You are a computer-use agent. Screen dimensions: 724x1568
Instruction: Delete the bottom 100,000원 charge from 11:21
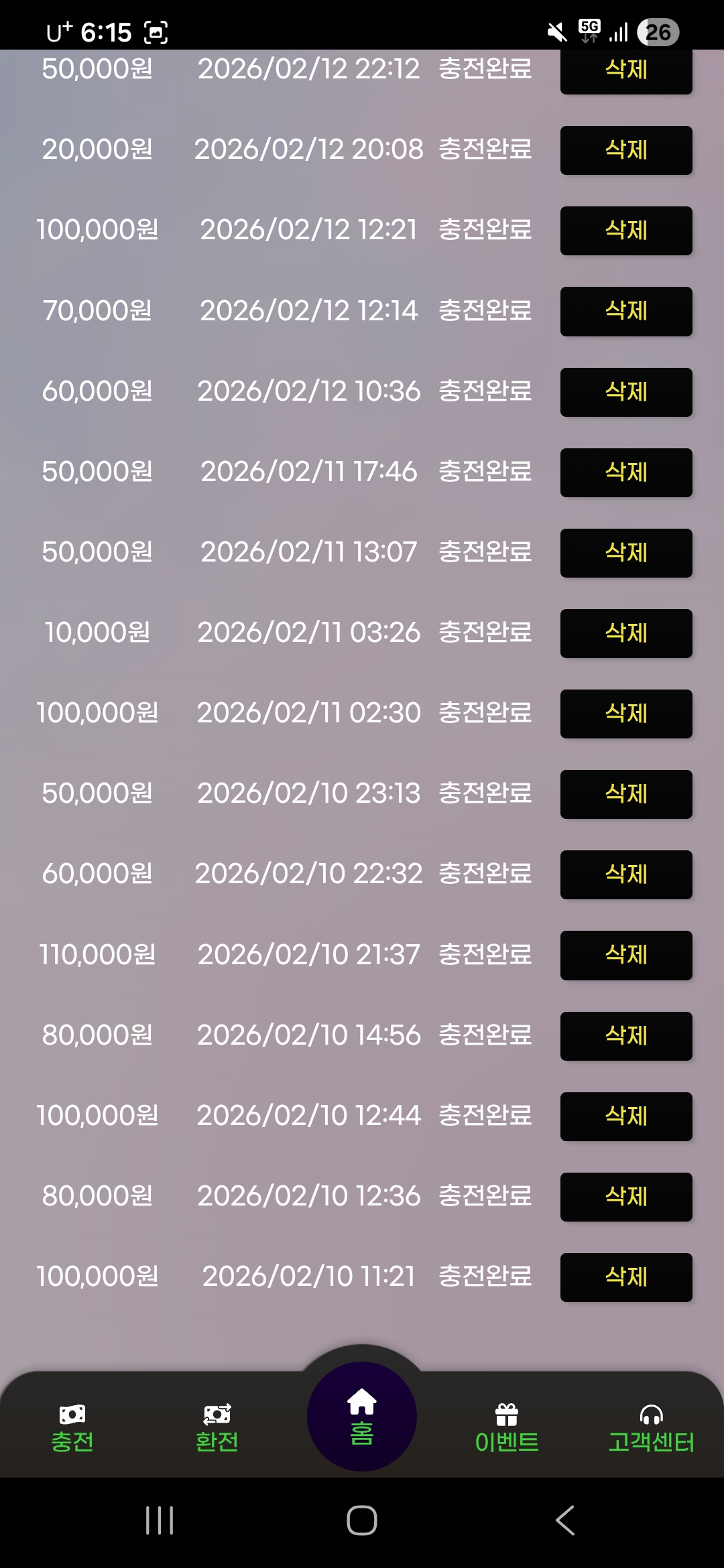[625, 1277]
